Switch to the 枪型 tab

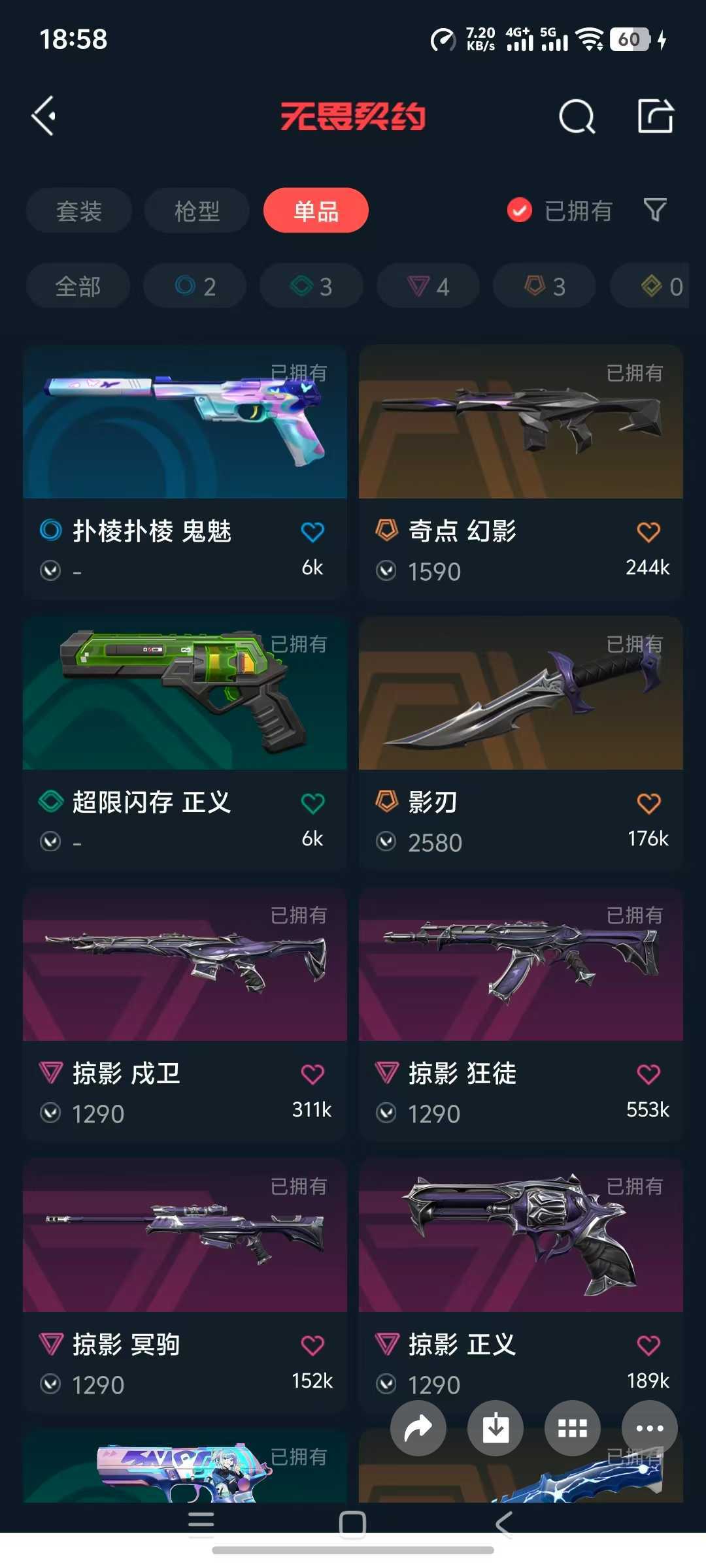point(197,210)
